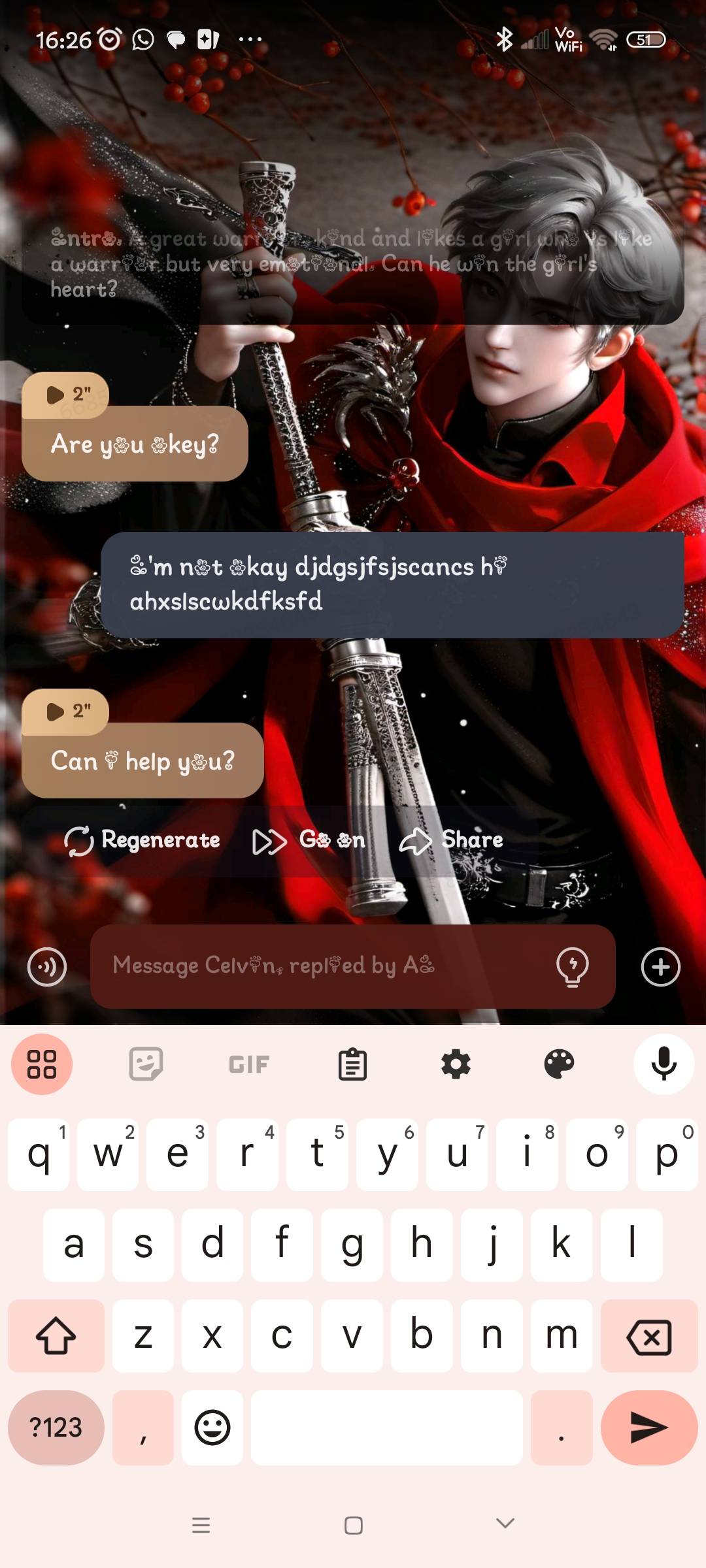Open the voice call icon beside message box

[47, 967]
